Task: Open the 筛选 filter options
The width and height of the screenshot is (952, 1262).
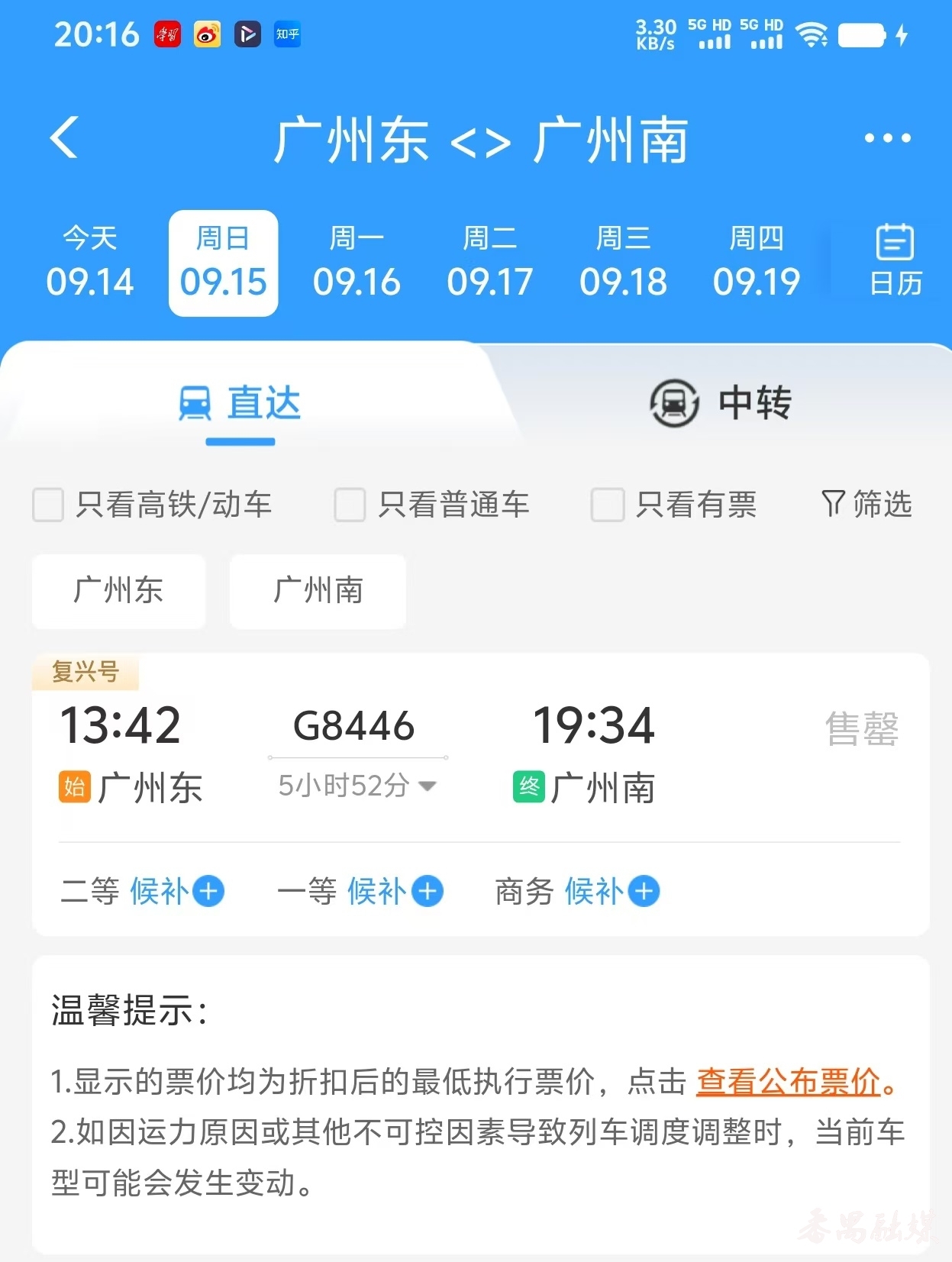Action: pyautogui.click(x=866, y=504)
